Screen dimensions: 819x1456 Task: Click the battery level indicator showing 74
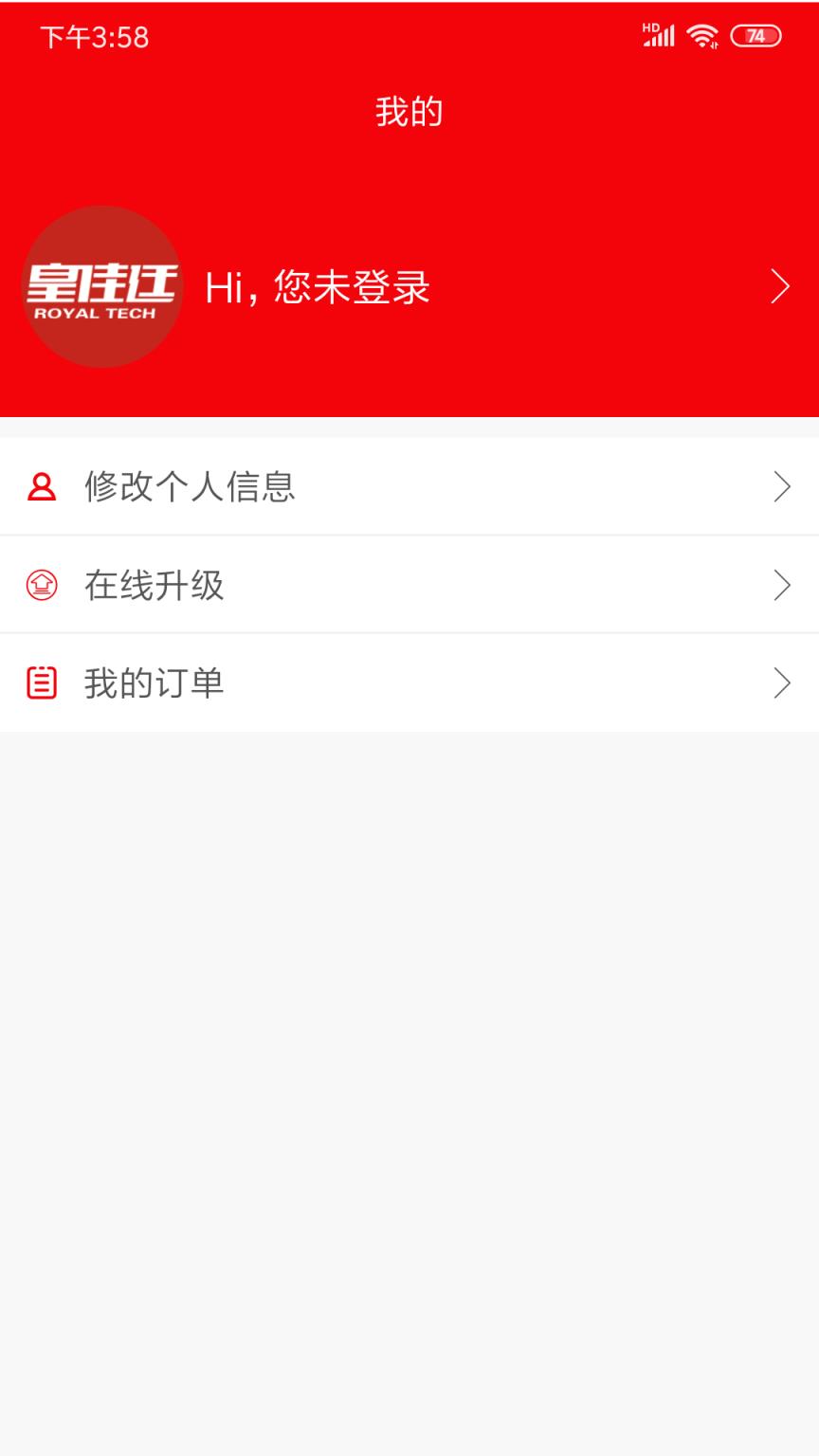(x=754, y=36)
